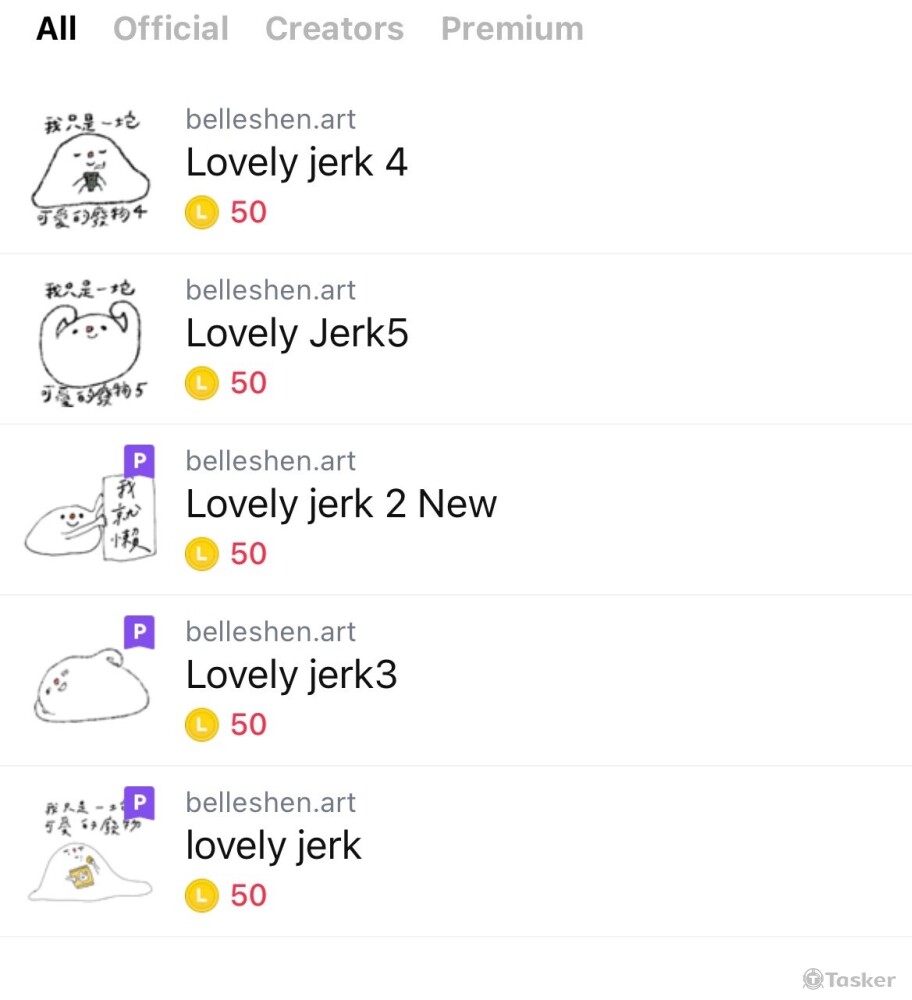This screenshot has width=912, height=1000.
Task: View Lovely jerk 2 New stickers
Action: pos(341,505)
